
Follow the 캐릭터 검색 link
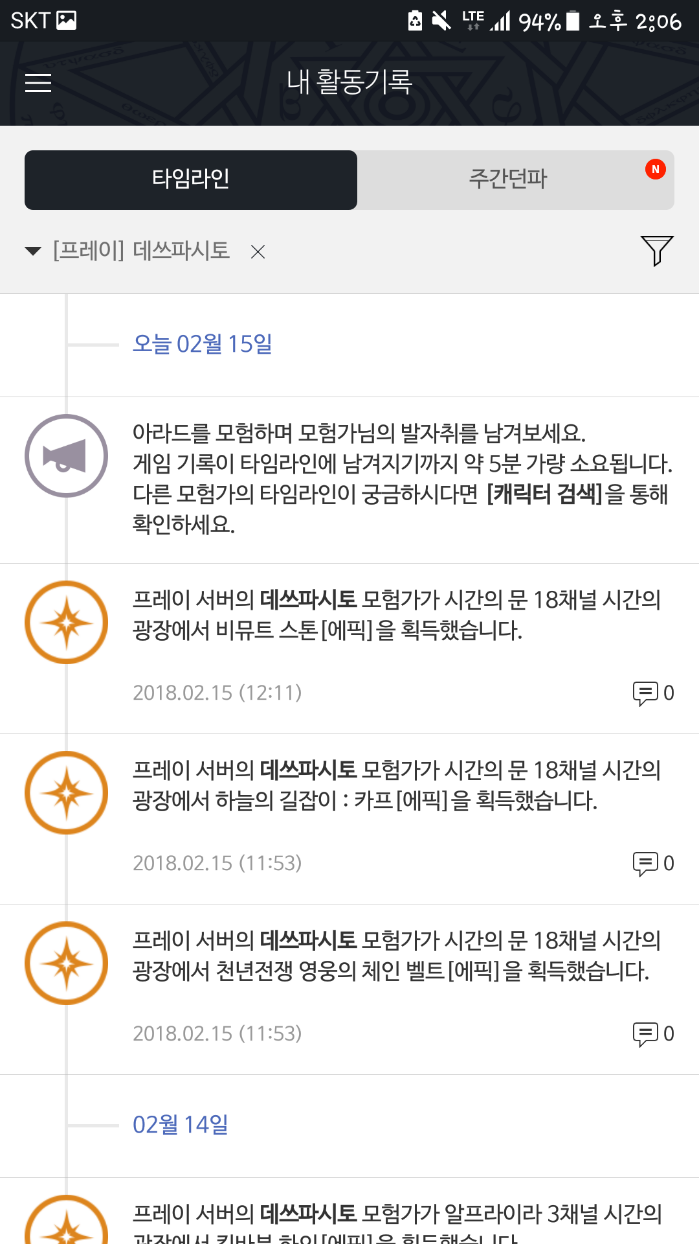point(544,496)
